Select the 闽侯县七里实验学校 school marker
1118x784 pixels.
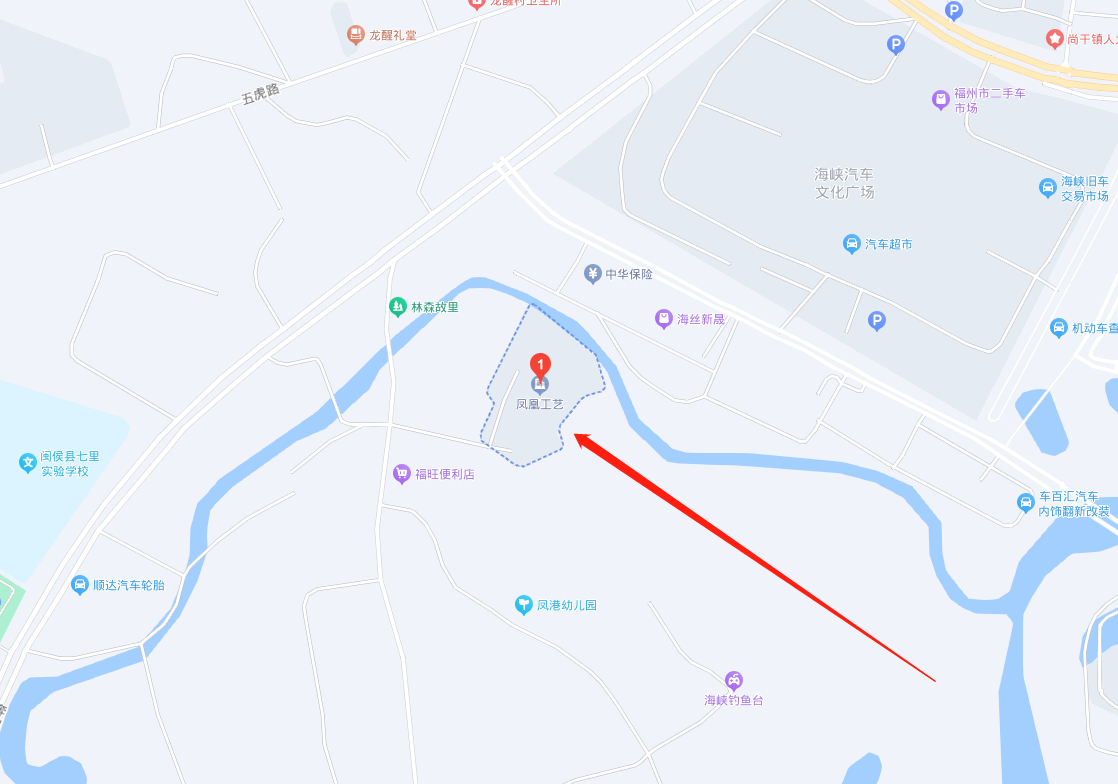28,462
